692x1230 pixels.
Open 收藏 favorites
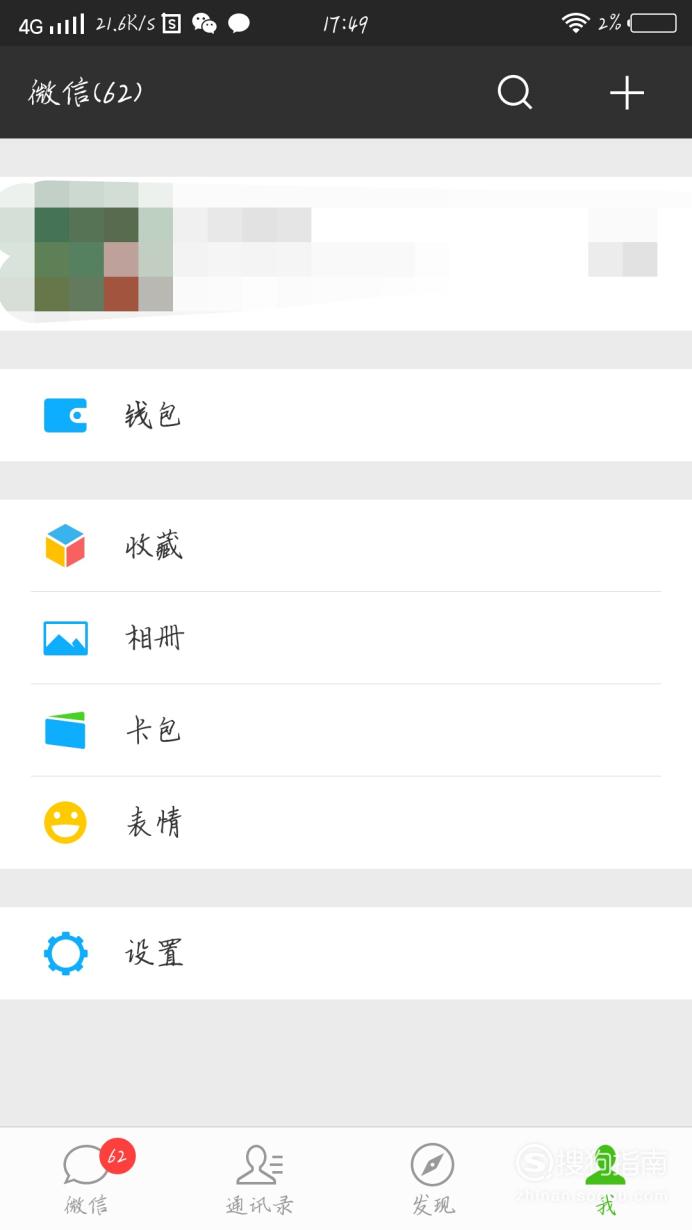tap(346, 546)
